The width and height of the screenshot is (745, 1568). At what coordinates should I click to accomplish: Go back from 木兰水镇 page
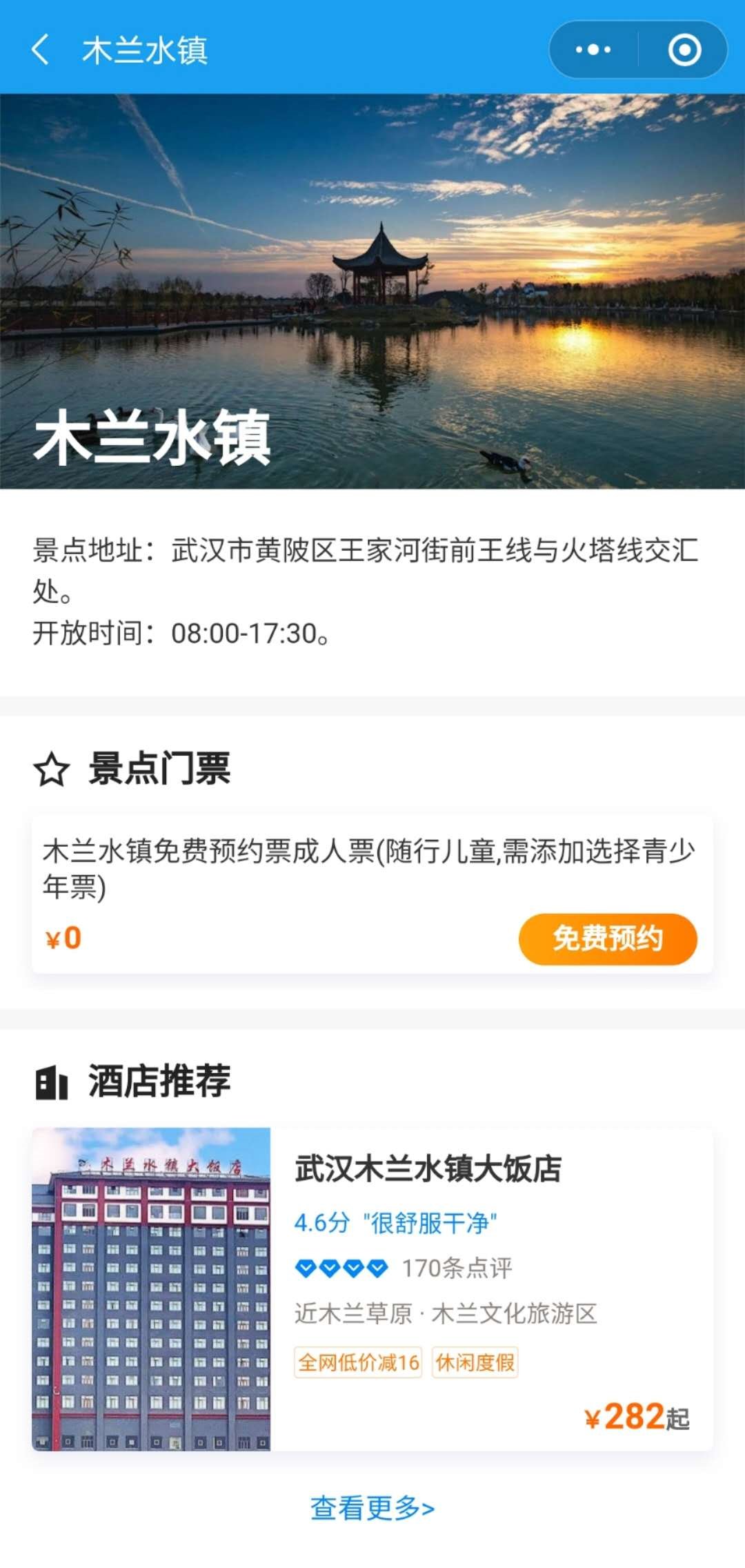point(41,50)
